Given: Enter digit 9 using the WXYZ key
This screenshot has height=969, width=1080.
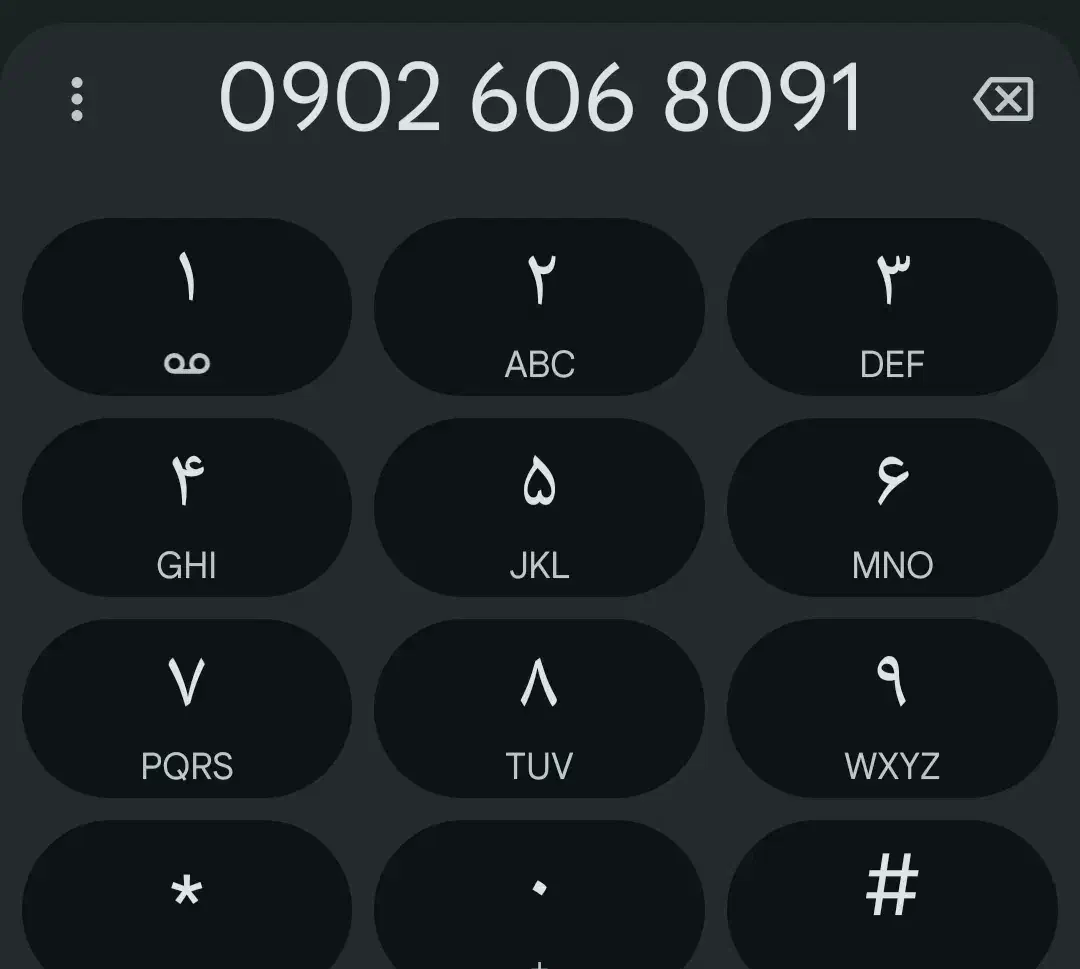Looking at the screenshot, I should pos(892,708).
